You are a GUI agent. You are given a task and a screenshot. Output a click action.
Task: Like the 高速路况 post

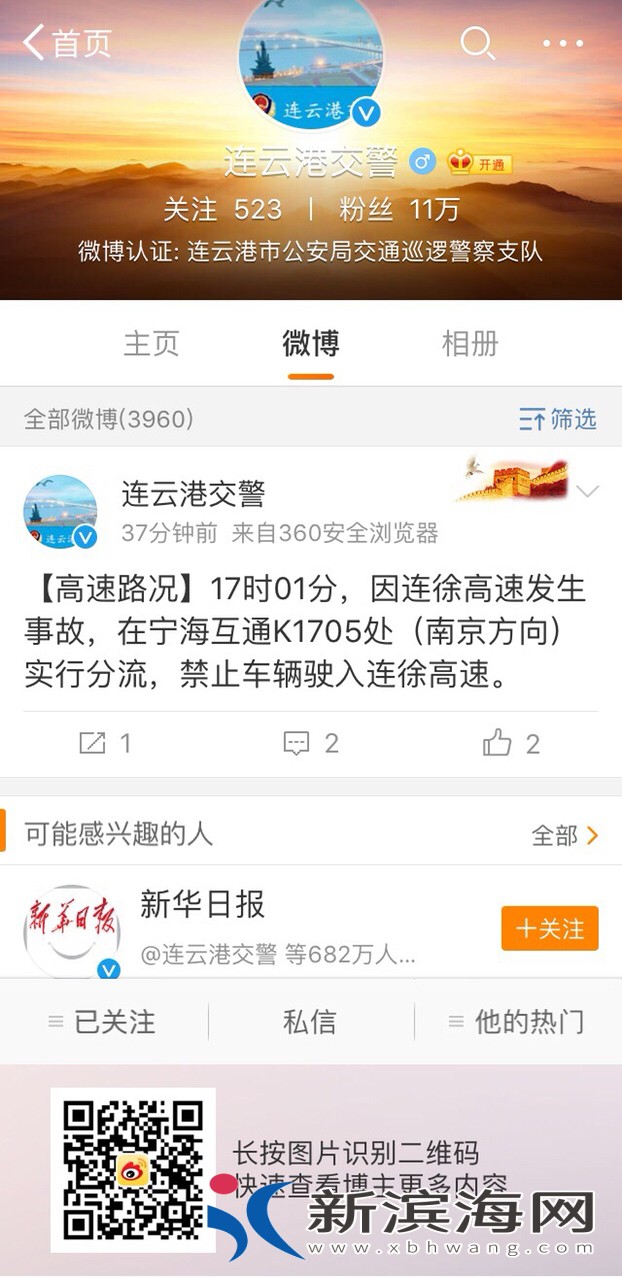[511, 743]
